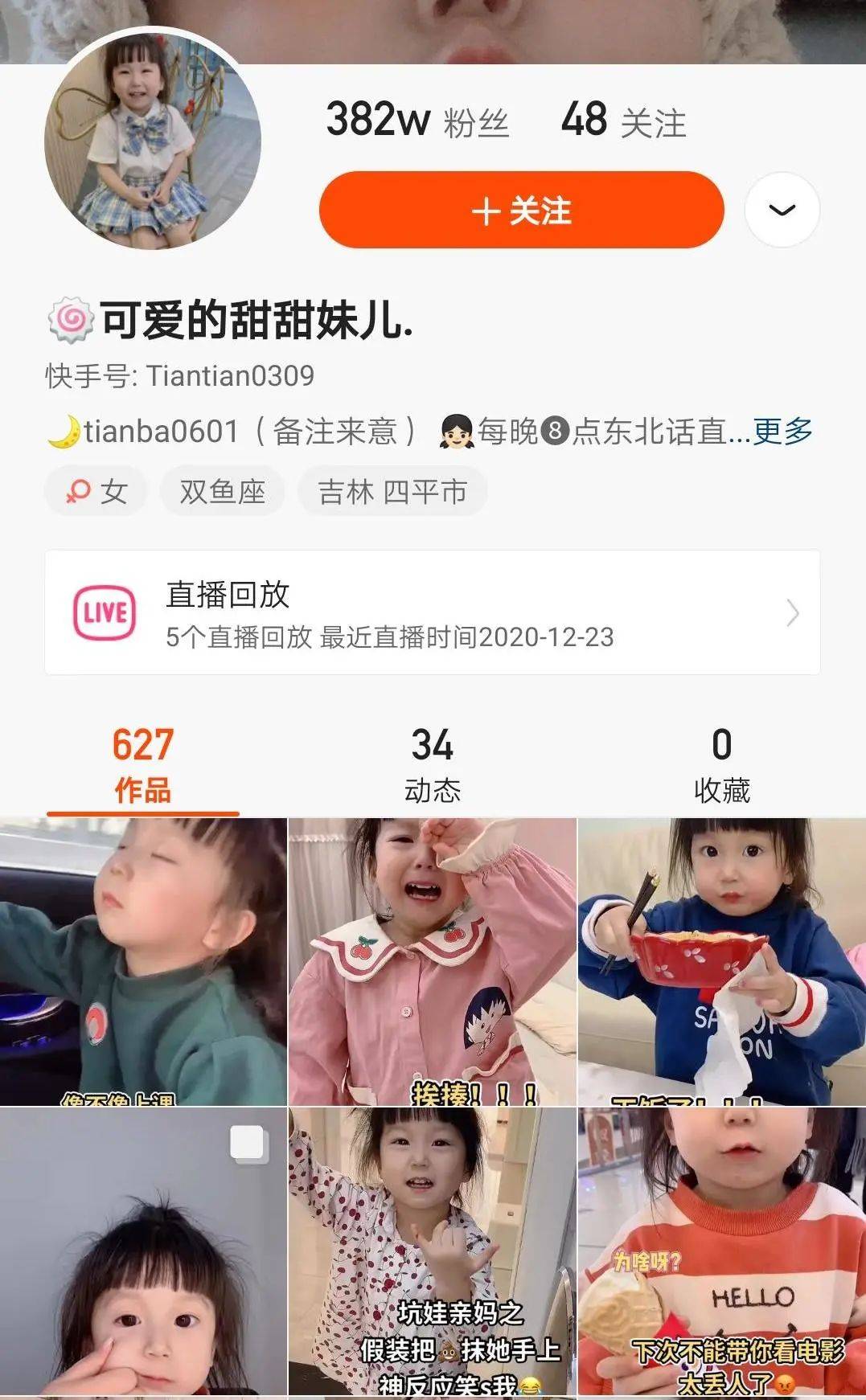Switch to the 动态 tab

tap(433, 765)
